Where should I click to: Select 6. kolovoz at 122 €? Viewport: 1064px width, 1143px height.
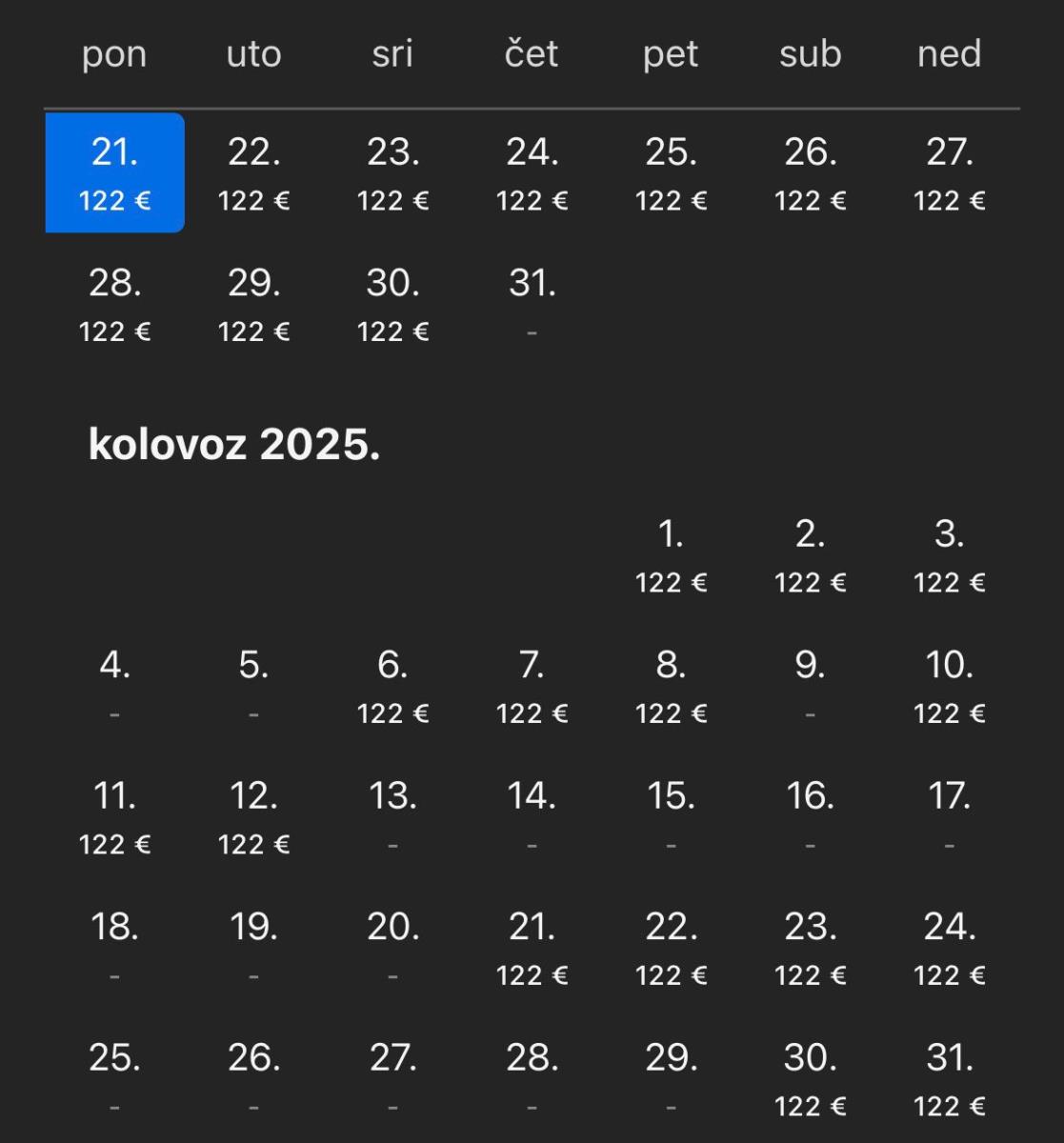[392, 686]
